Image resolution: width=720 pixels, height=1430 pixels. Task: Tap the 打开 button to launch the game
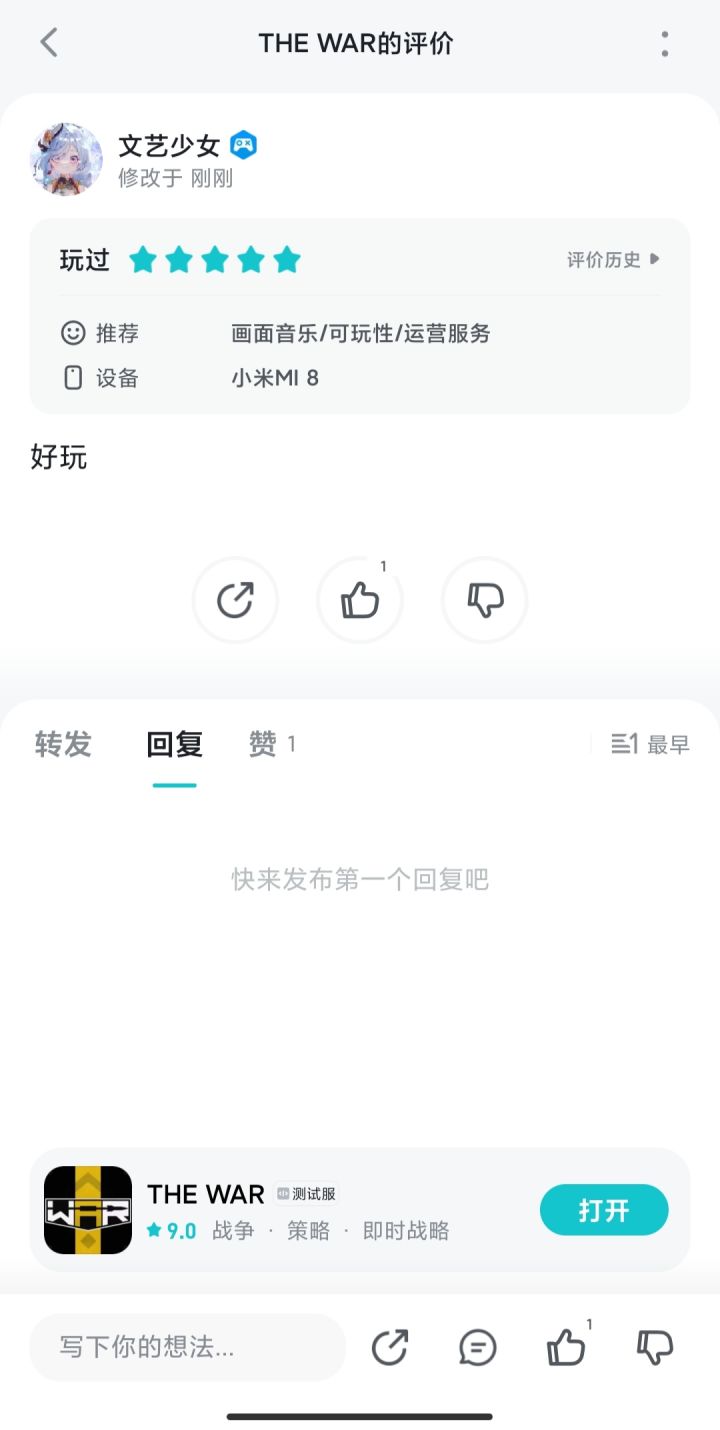604,1210
